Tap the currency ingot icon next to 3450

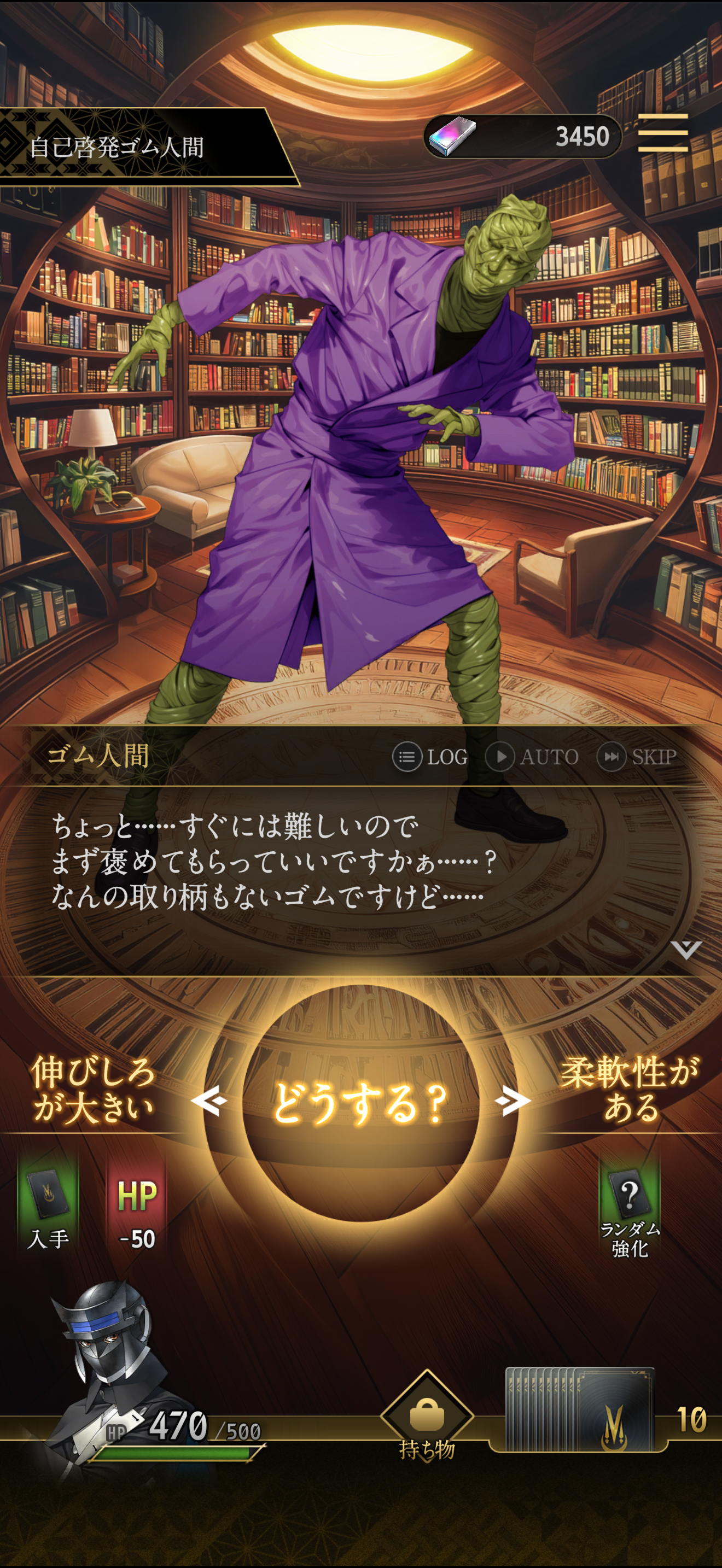(x=452, y=136)
